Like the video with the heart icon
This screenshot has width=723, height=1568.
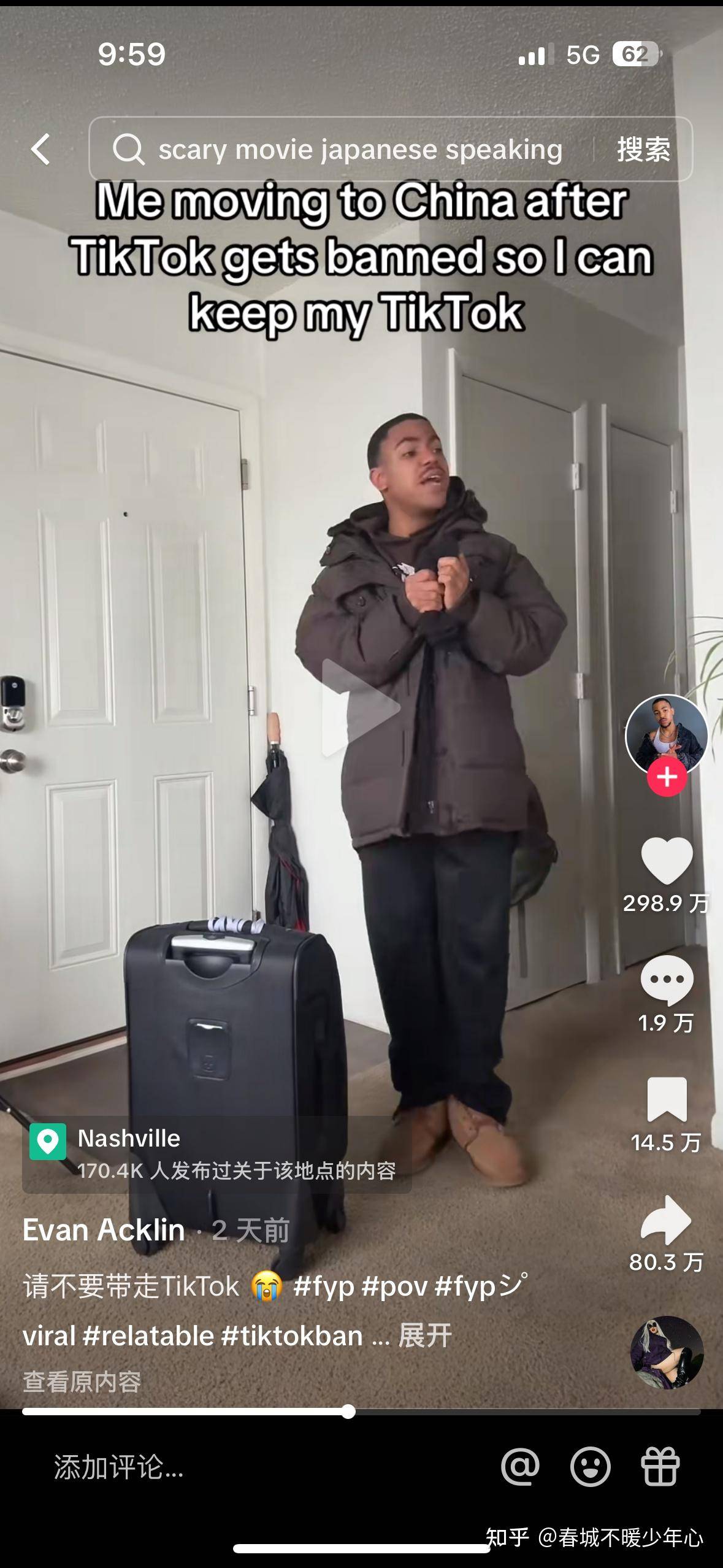tap(667, 861)
